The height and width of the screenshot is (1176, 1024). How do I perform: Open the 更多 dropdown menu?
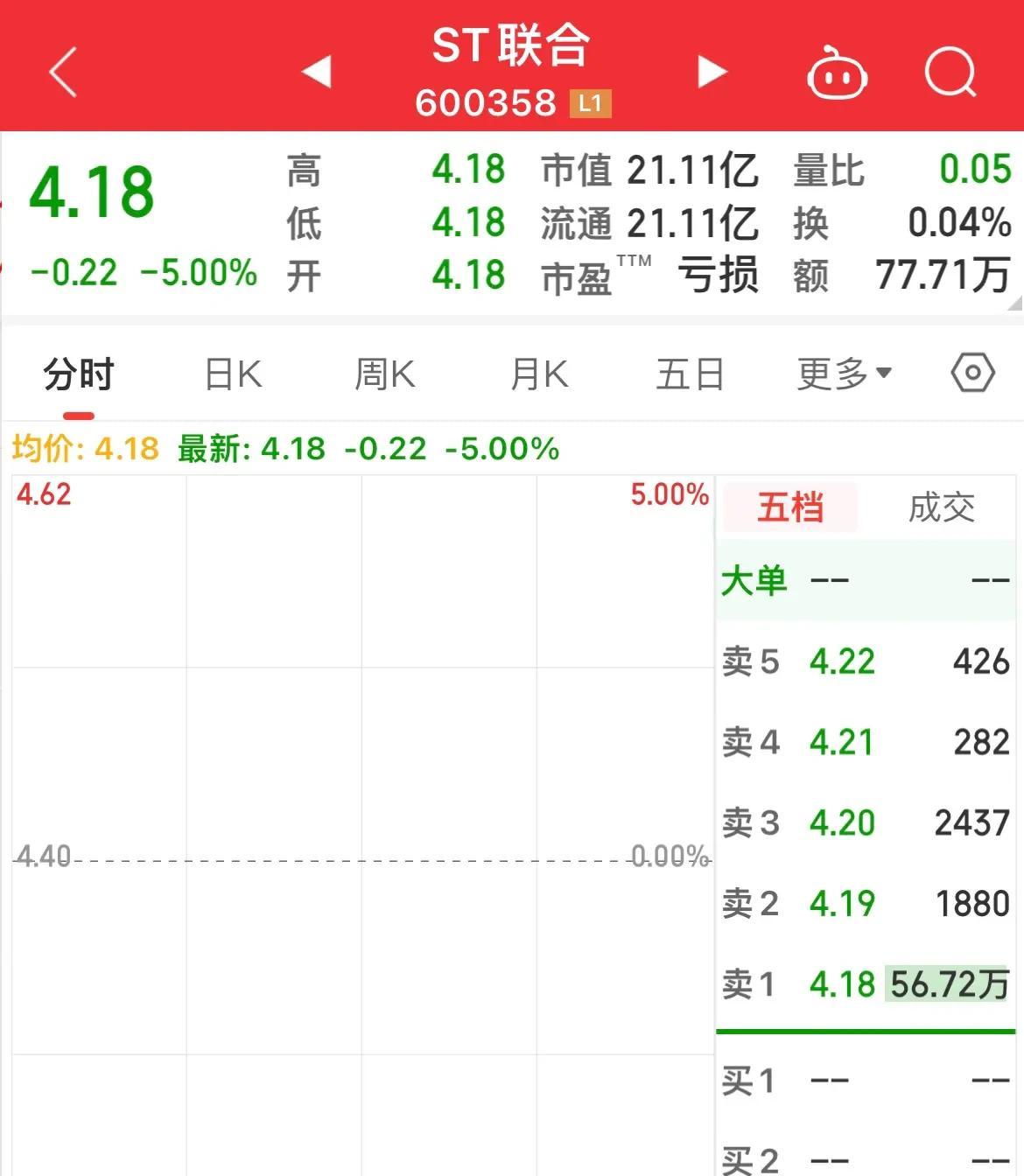(x=842, y=372)
